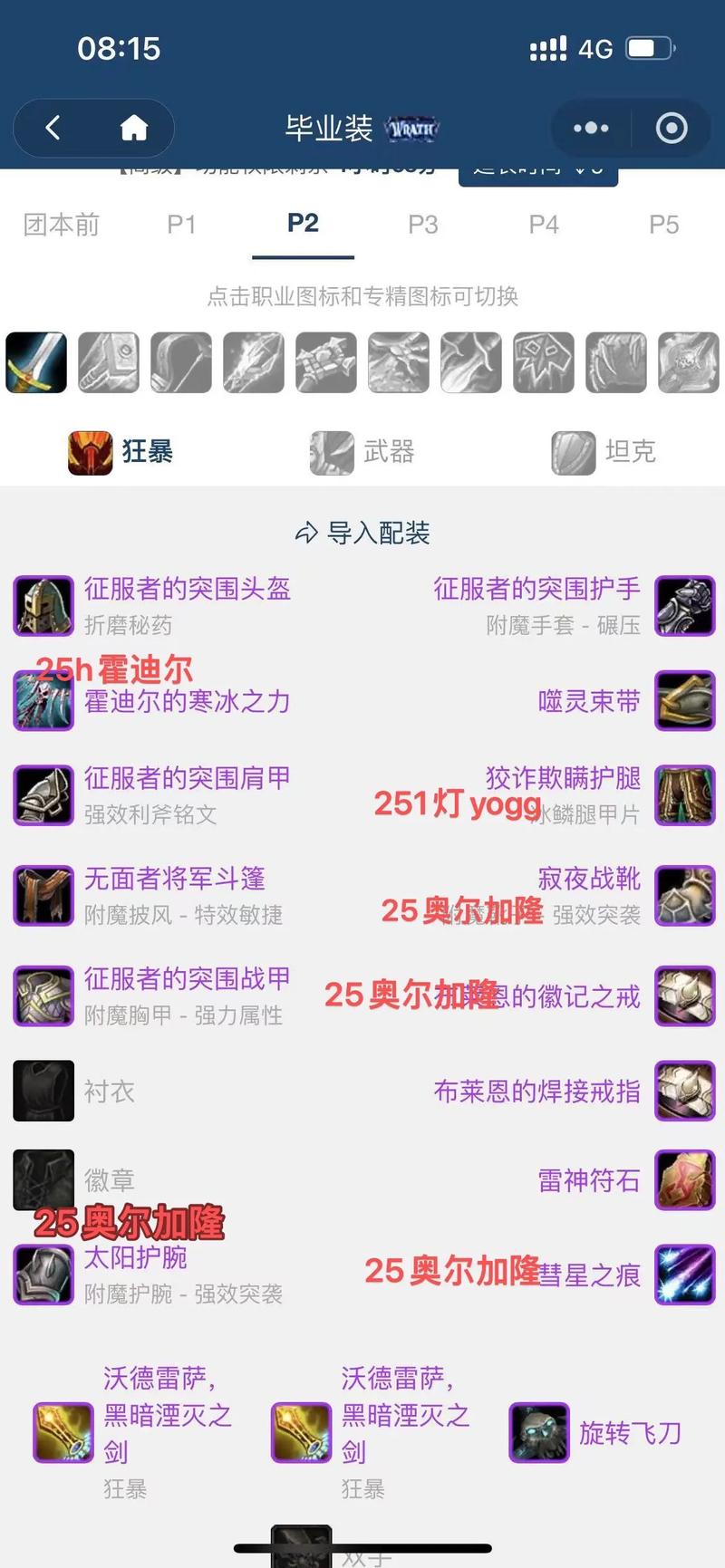Switch to P1 phase tab
The image size is (725, 1568).
click(181, 225)
